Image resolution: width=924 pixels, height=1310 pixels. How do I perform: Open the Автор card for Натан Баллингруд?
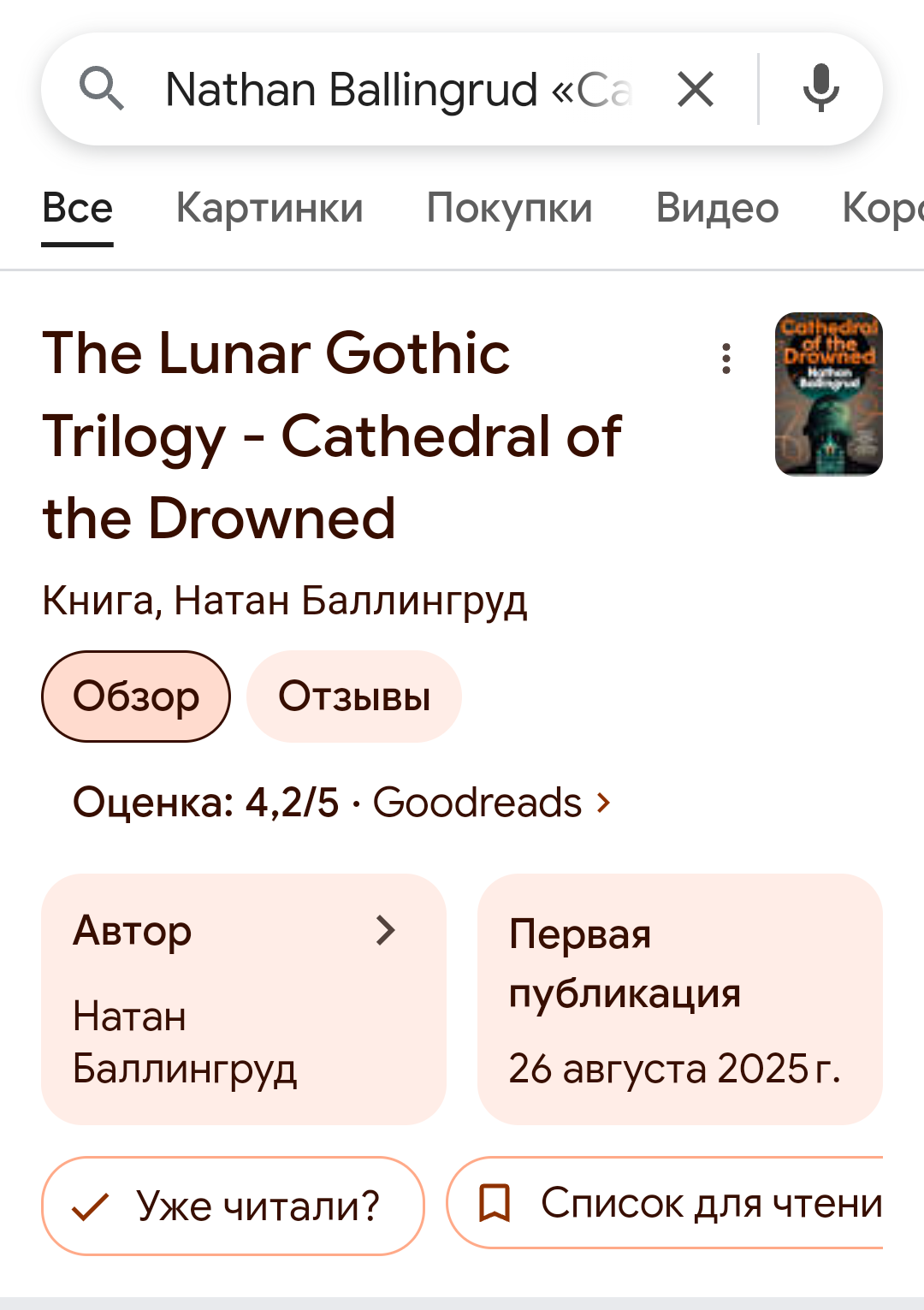click(244, 999)
